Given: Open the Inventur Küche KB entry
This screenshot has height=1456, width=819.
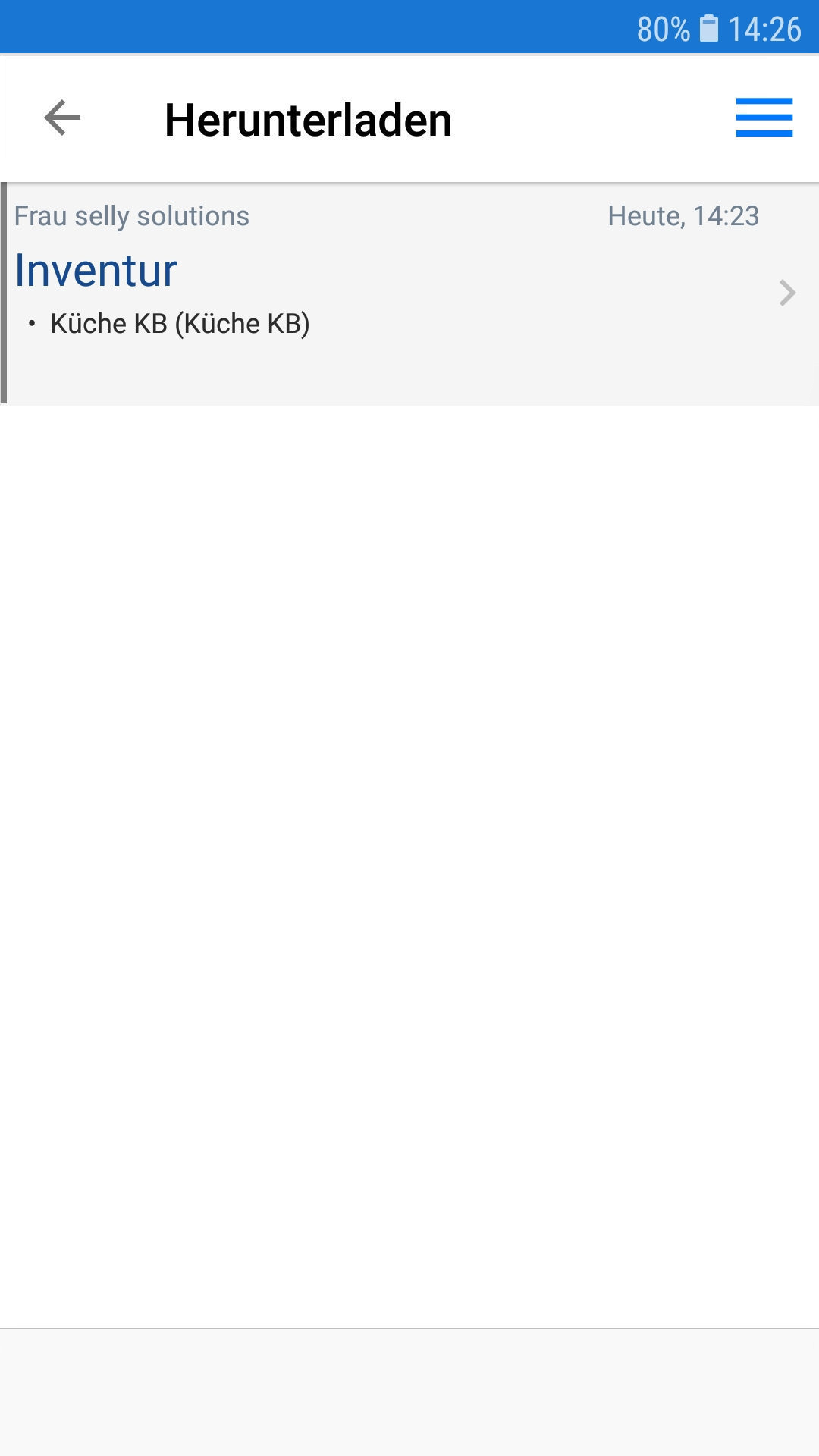Looking at the screenshot, I should coord(409,293).
